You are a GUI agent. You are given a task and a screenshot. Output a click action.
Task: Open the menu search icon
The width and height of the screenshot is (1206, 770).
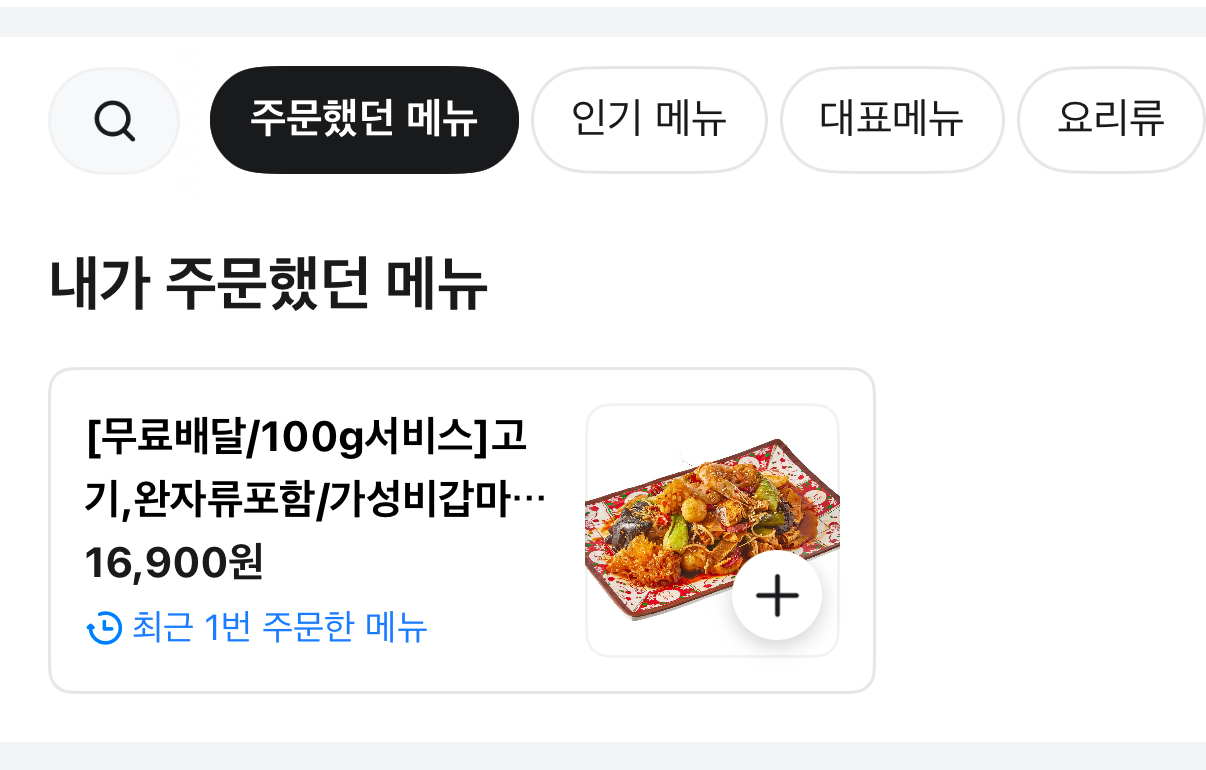pyautogui.click(x=114, y=121)
